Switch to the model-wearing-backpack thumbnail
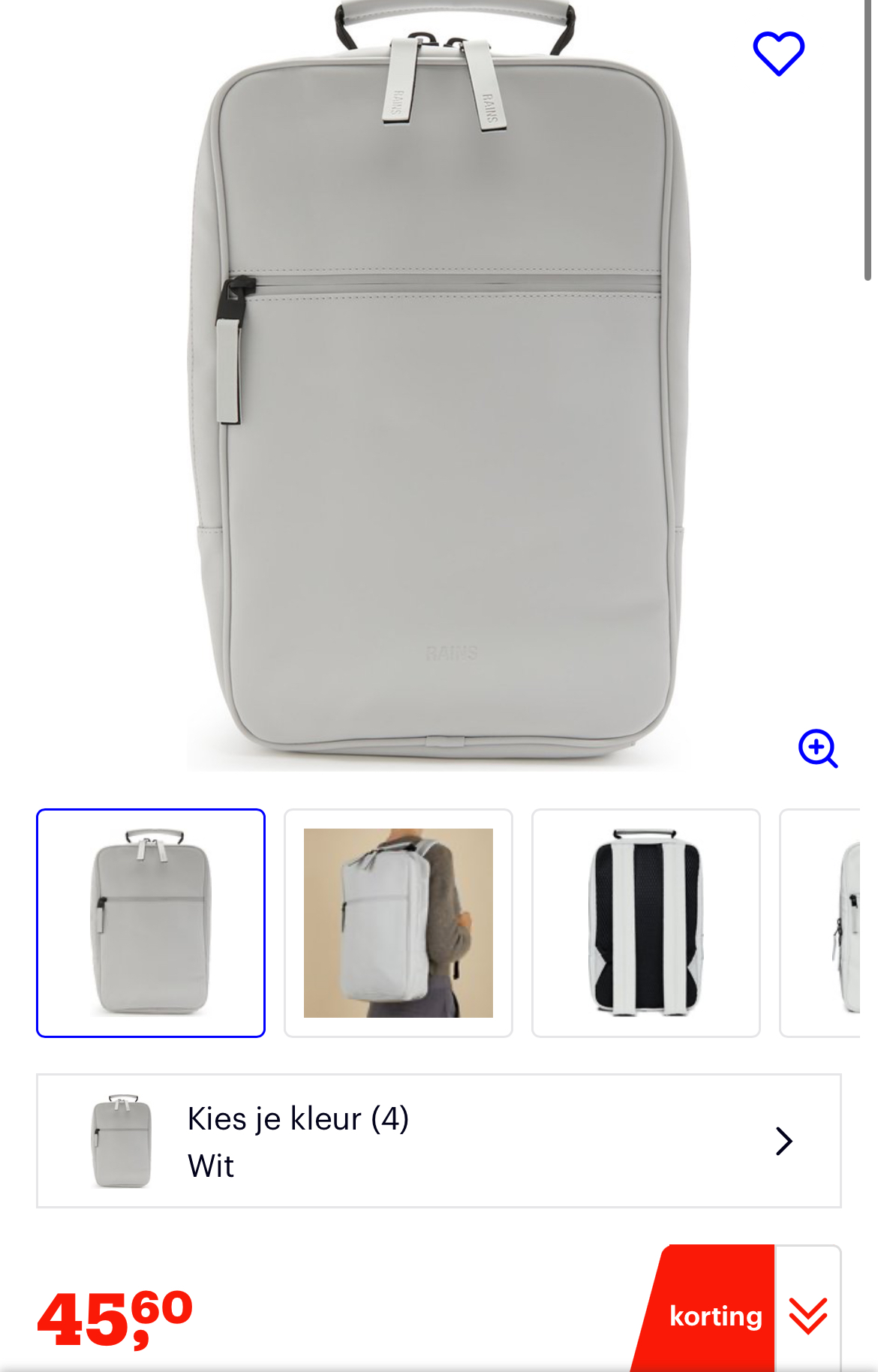This screenshot has width=878, height=1372. point(398,923)
